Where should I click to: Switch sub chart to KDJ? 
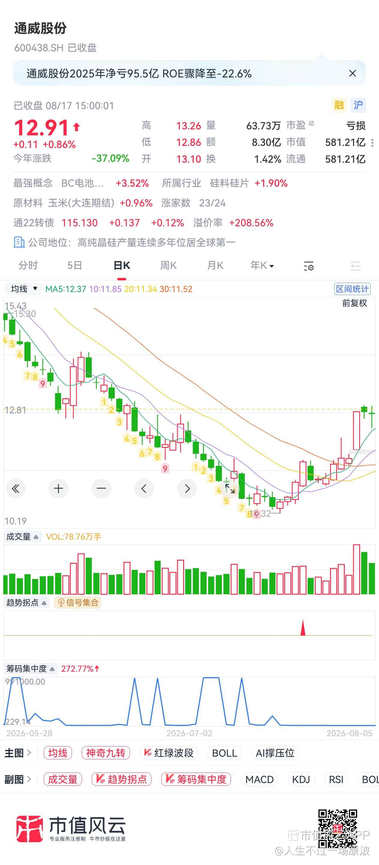[301, 779]
